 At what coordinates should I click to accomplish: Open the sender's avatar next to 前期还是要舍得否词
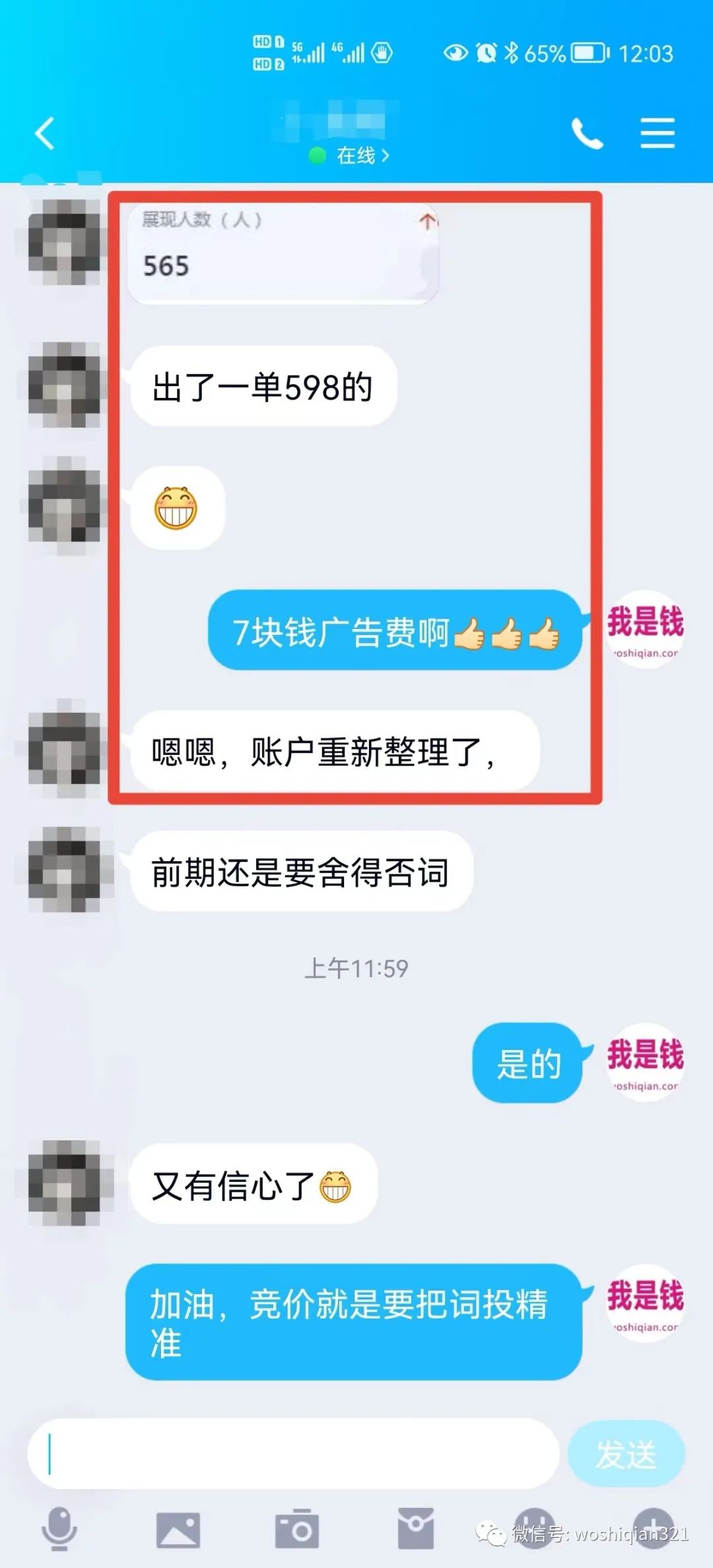(x=65, y=869)
